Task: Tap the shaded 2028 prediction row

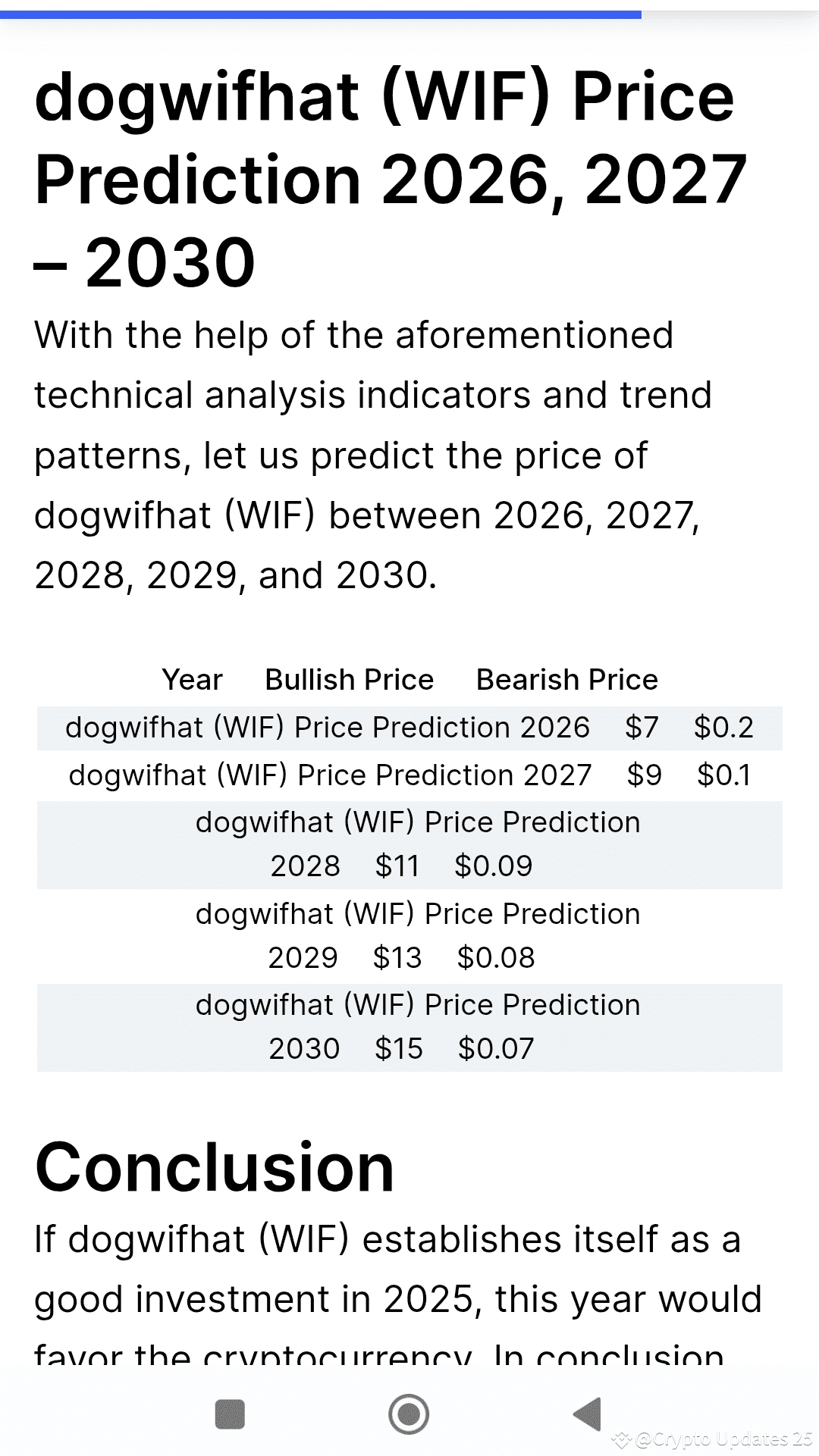Action: (x=409, y=843)
